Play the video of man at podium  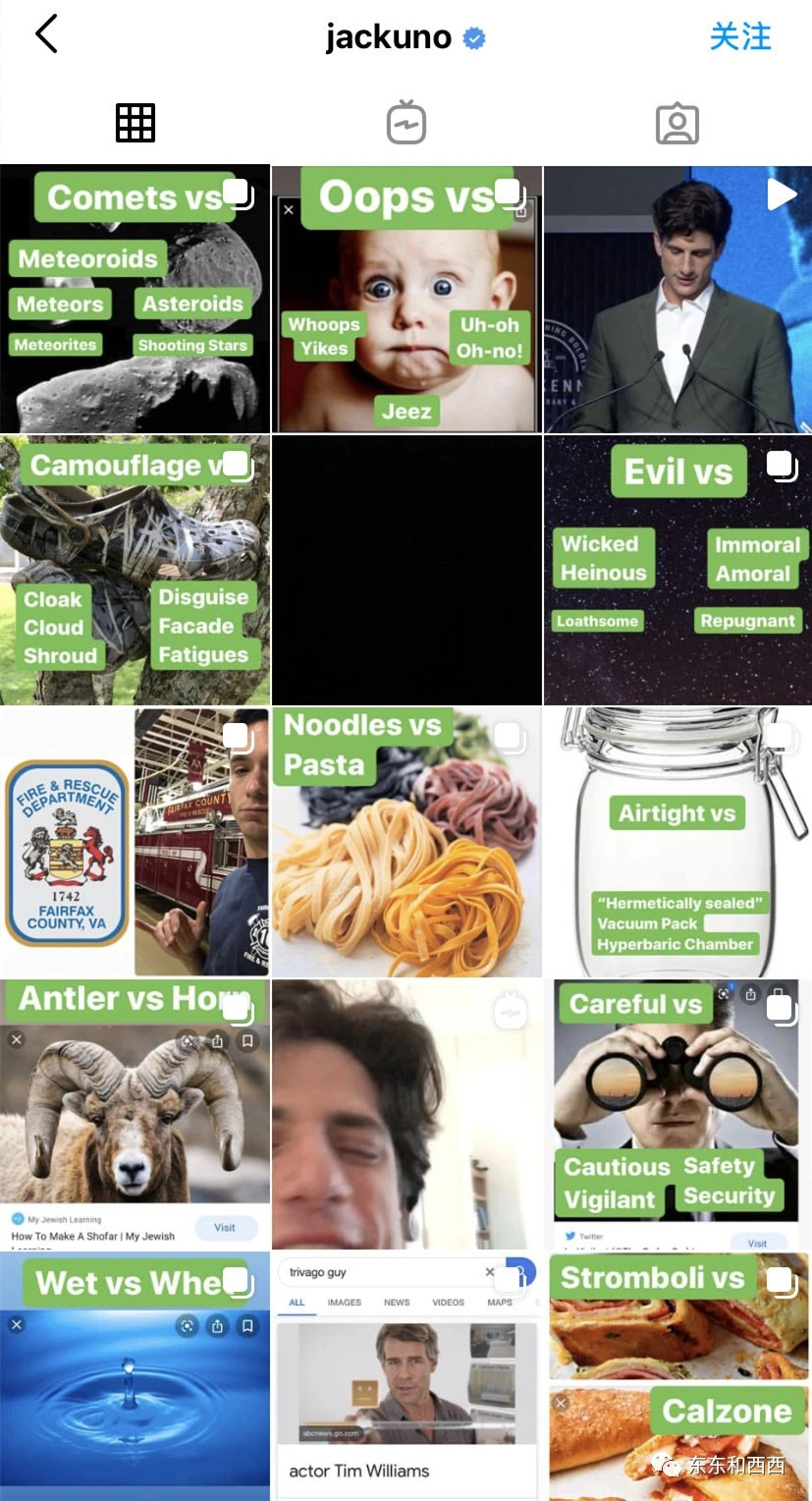[x=677, y=300]
